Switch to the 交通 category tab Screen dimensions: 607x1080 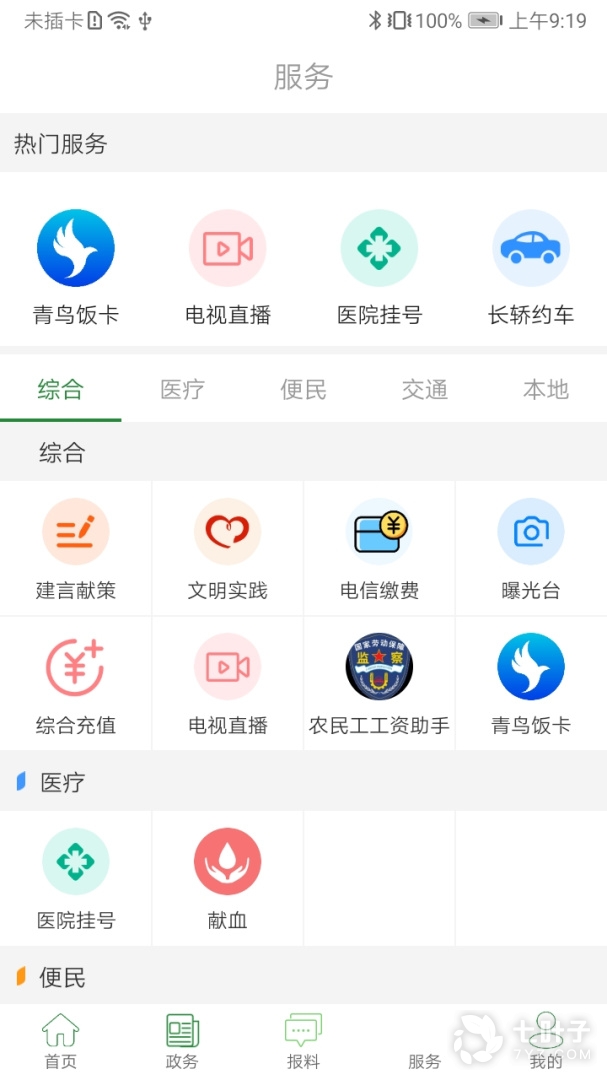click(x=424, y=390)
